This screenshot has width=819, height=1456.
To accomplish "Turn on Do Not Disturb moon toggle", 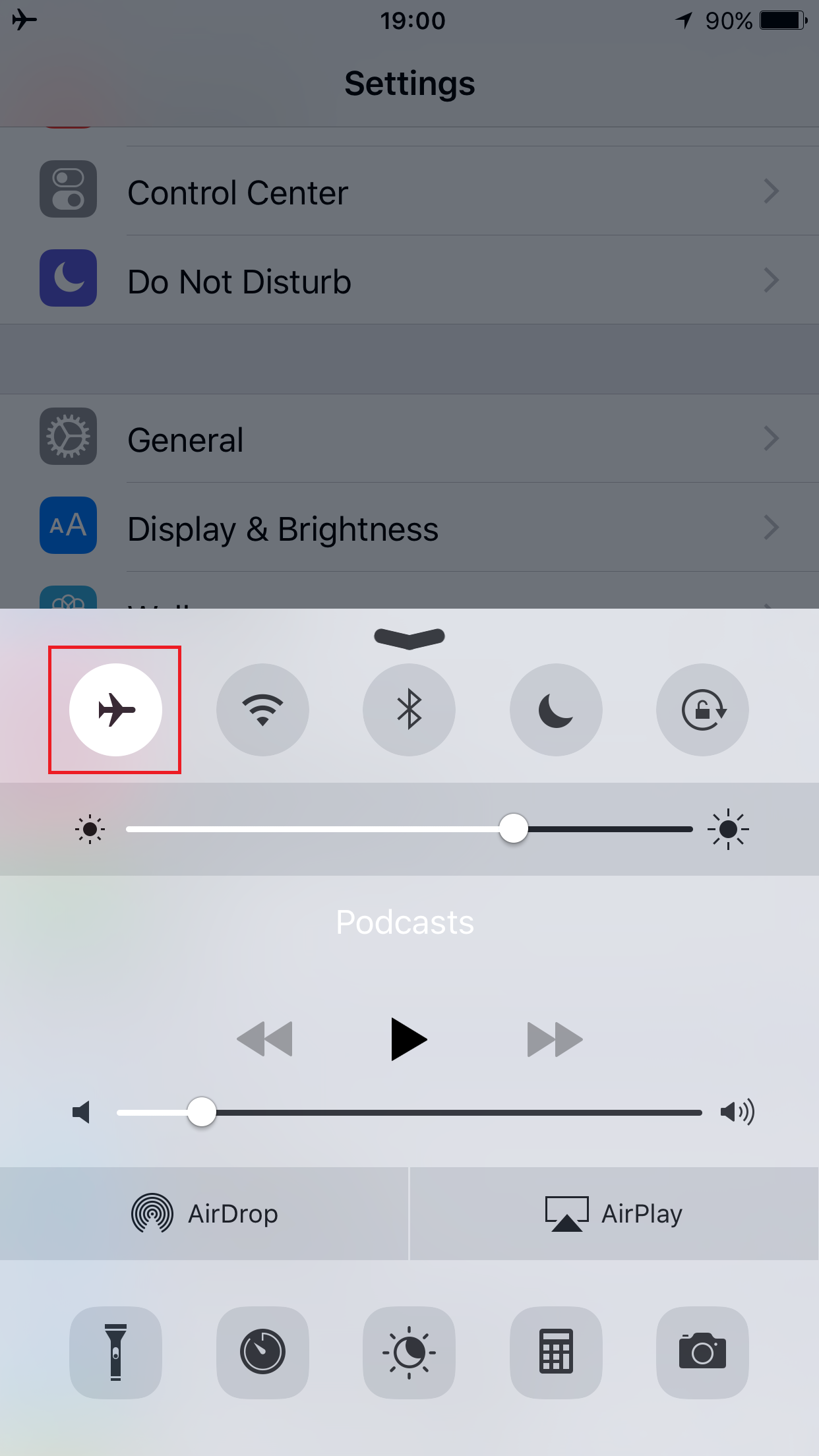I will click(x=556, y=710).
